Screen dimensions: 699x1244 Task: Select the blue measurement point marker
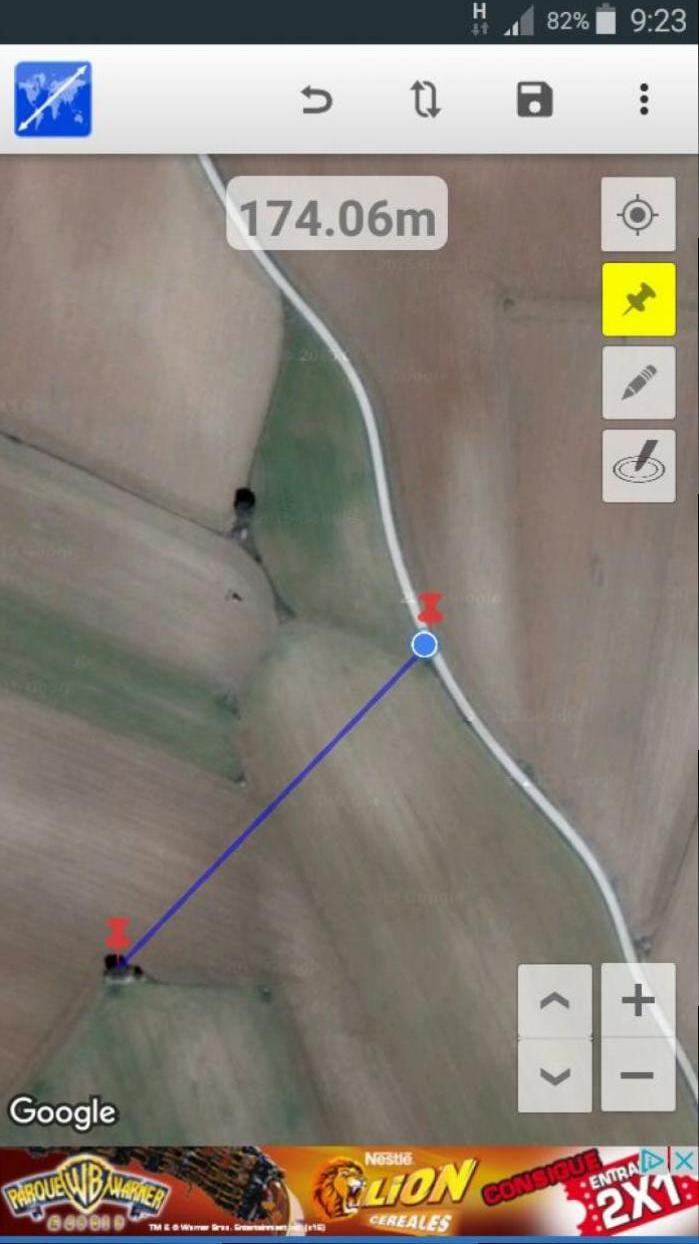pyautogui.click(x=425, y=644)
